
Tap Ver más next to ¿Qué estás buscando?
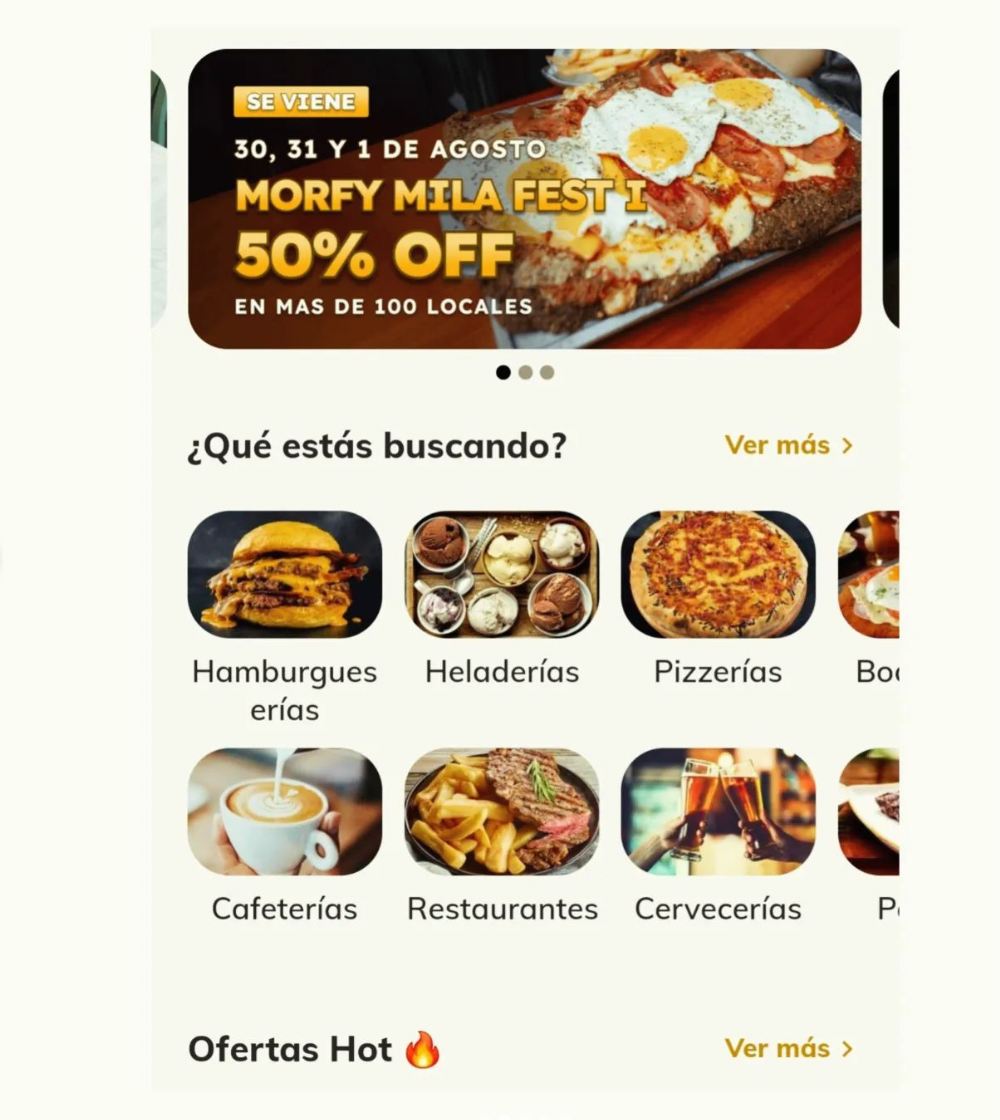click(x=788, y=445)
